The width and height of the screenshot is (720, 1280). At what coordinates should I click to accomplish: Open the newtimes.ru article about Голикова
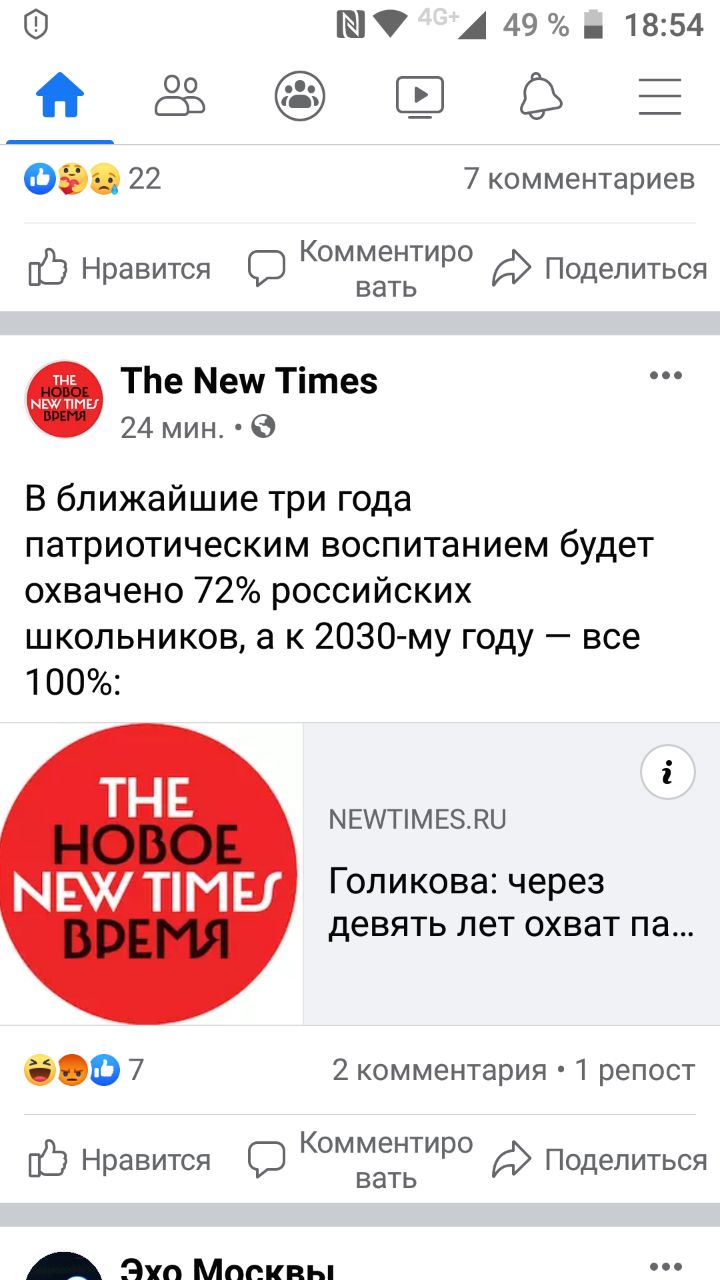pyautogui.click(x=510, y=900)
